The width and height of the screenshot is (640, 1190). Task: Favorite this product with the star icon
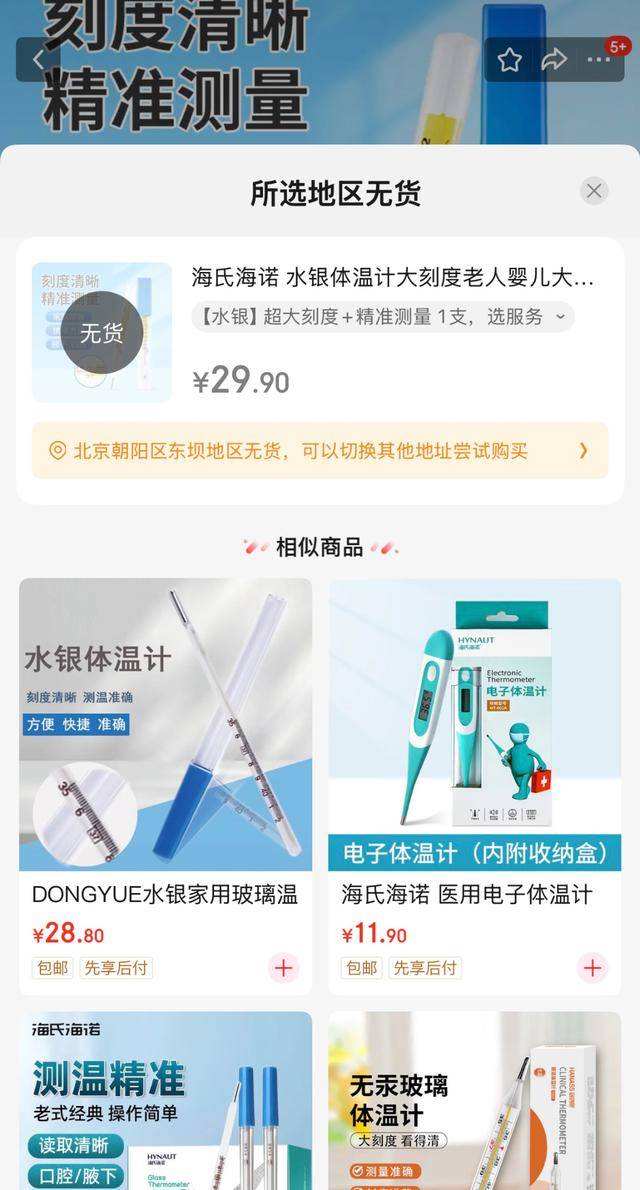(509, 60)
